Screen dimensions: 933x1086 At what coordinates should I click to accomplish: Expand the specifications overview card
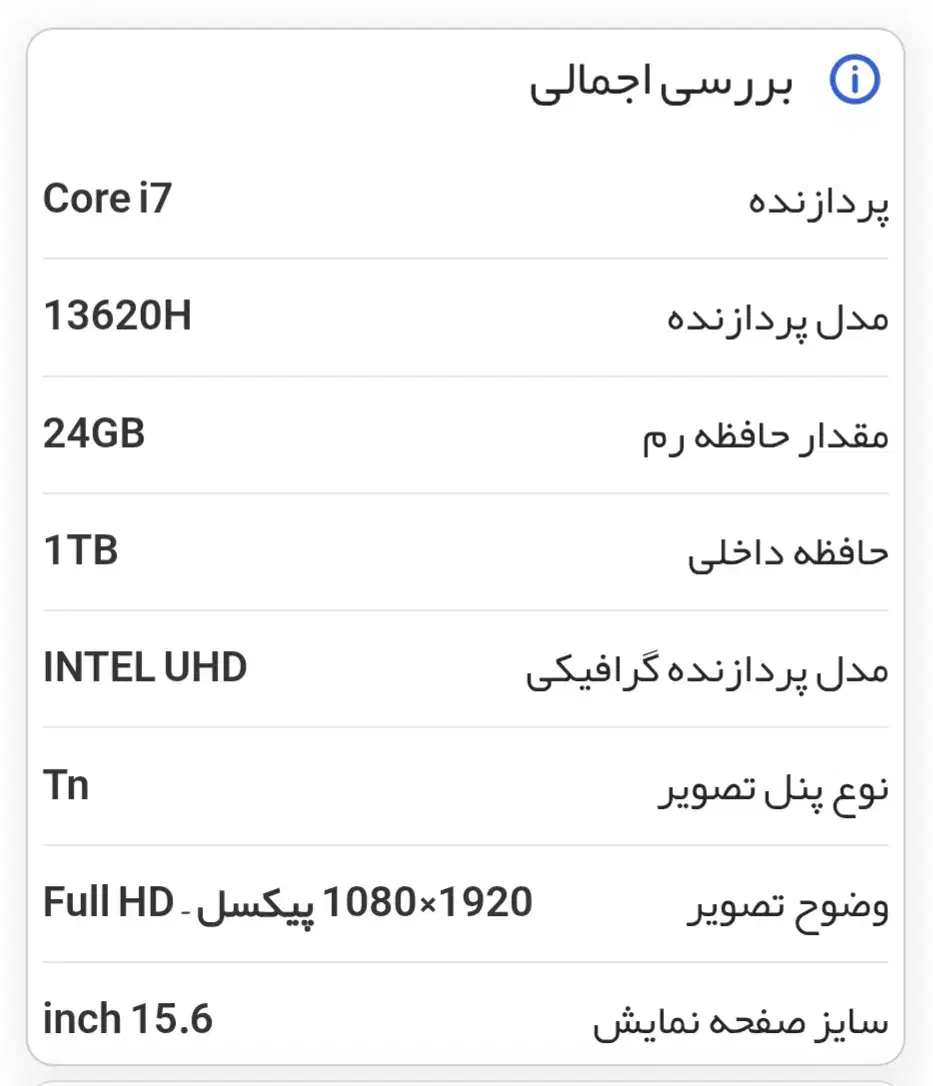pyautogui.click(x=466, y=543)
